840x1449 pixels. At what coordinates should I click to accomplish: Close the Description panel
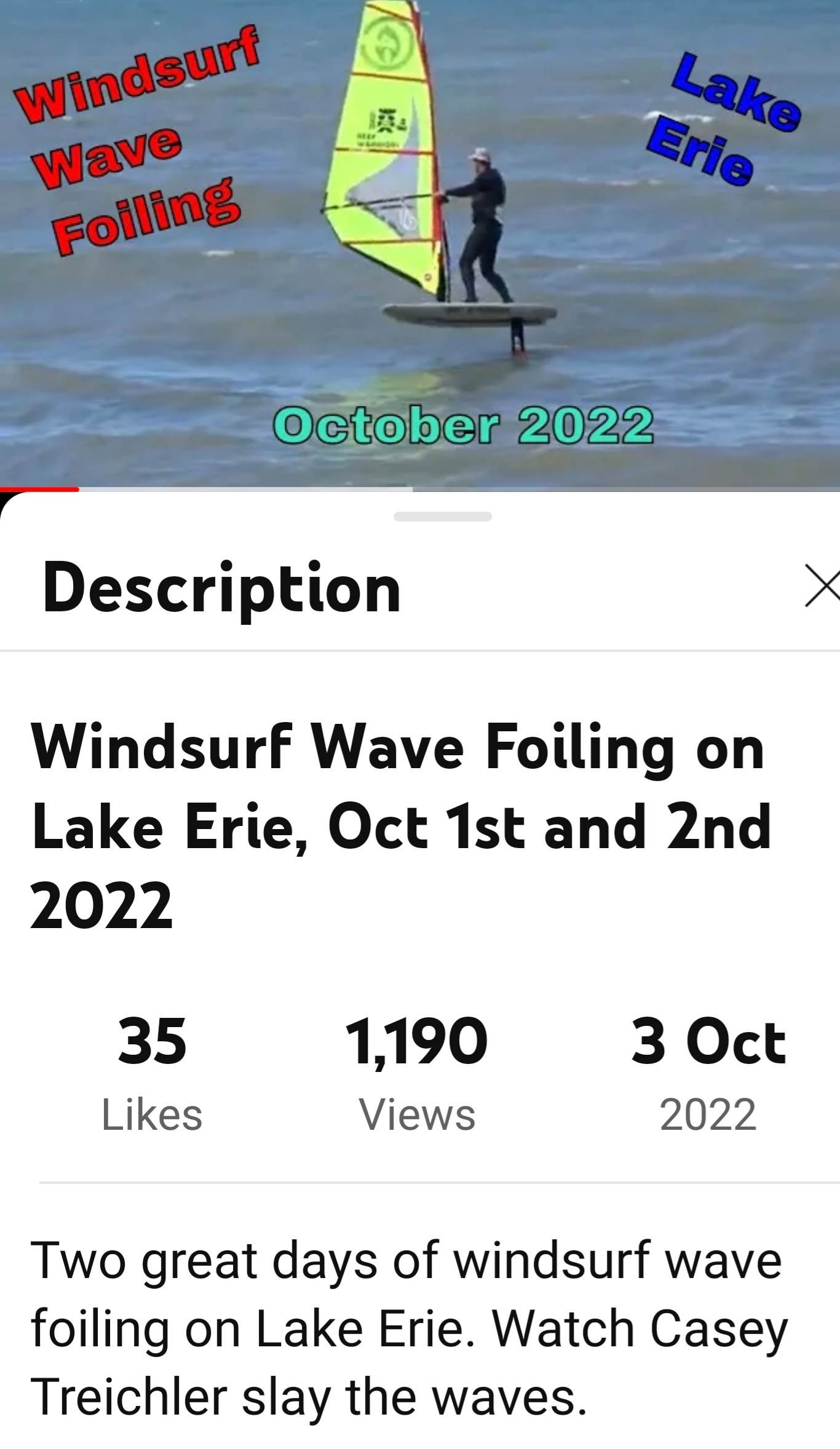point(822,589)
